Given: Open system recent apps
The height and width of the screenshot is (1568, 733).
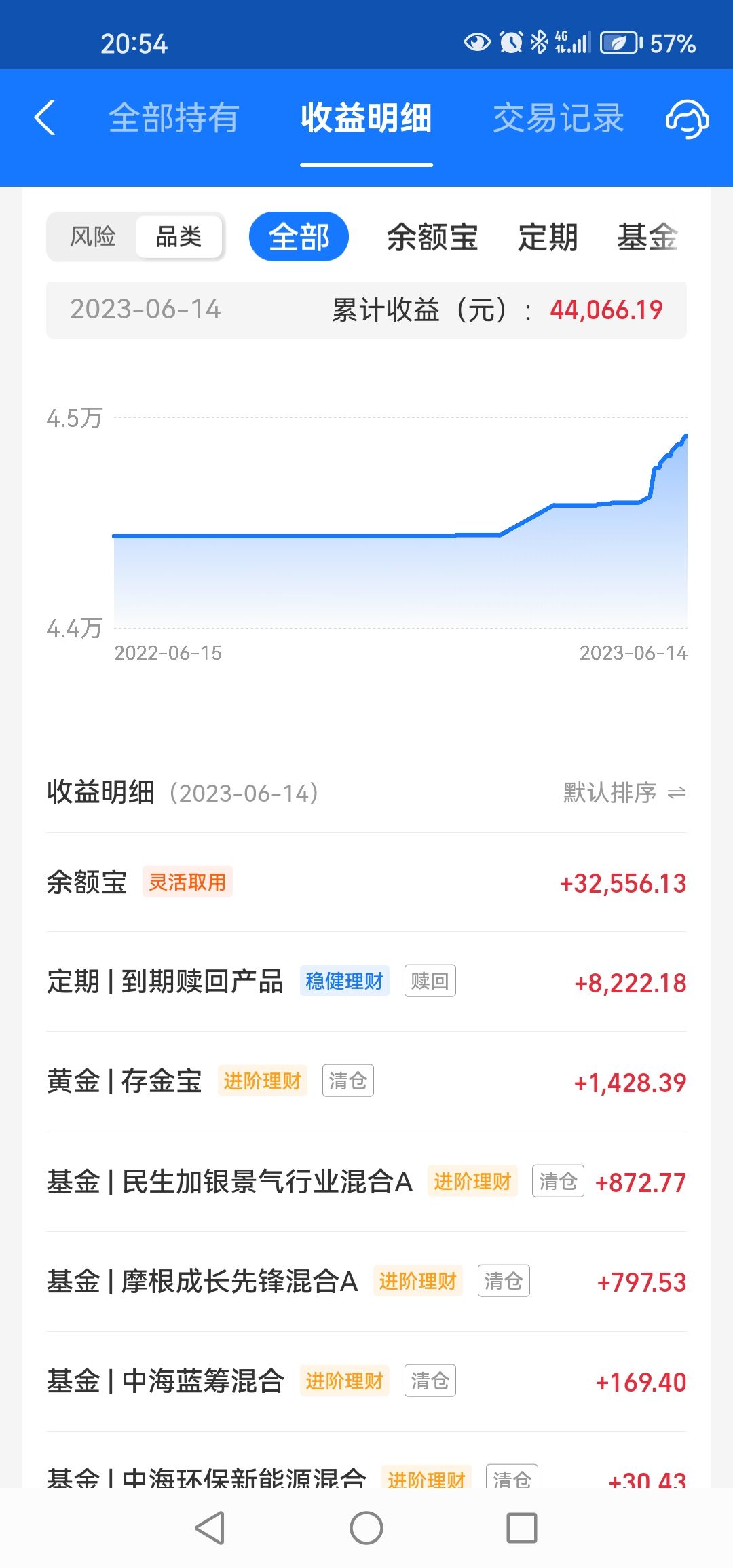Looking at the screenshot, I should coord(522,1528).
